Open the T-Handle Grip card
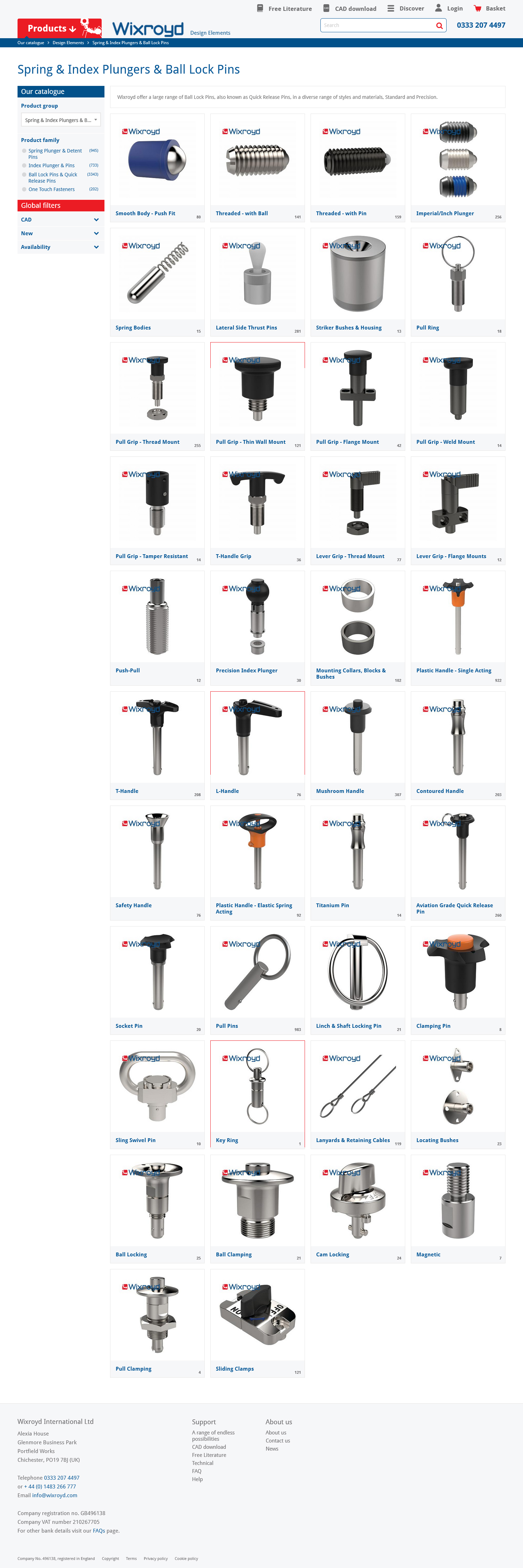This screenshot has width=523, height=1568. click(257, 509)
